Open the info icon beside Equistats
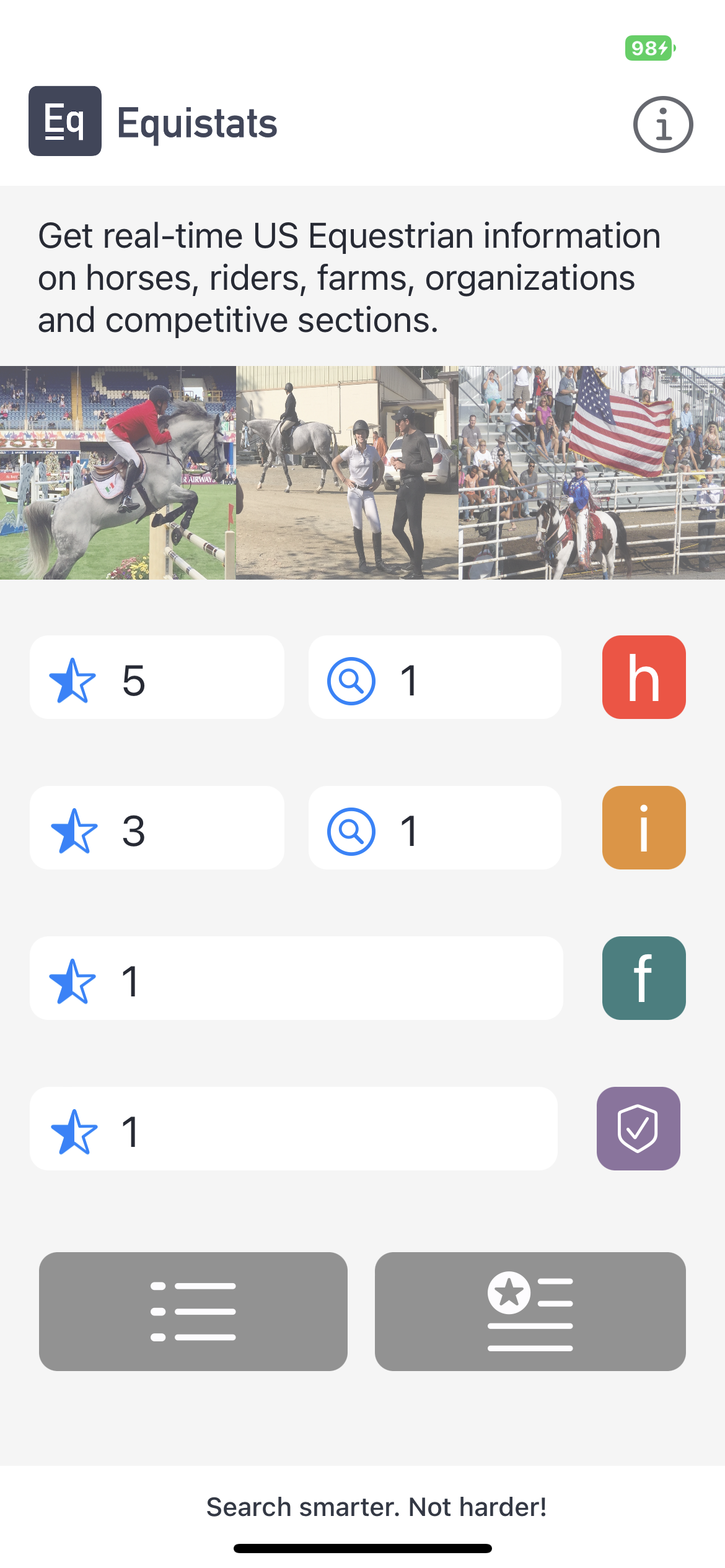Screen dimensions: 725x1568 (662, 124)
